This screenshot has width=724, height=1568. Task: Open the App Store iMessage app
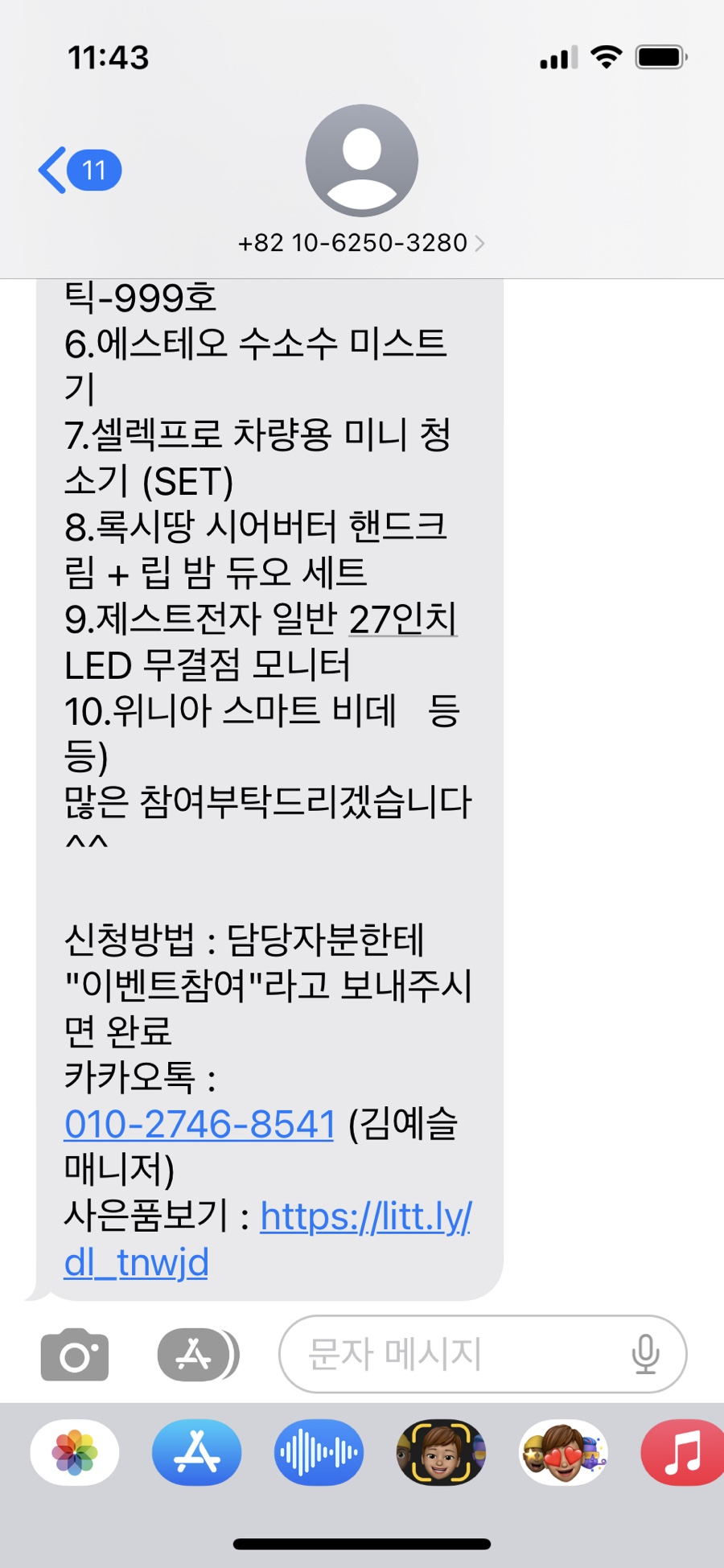[x=197, y=1452]
